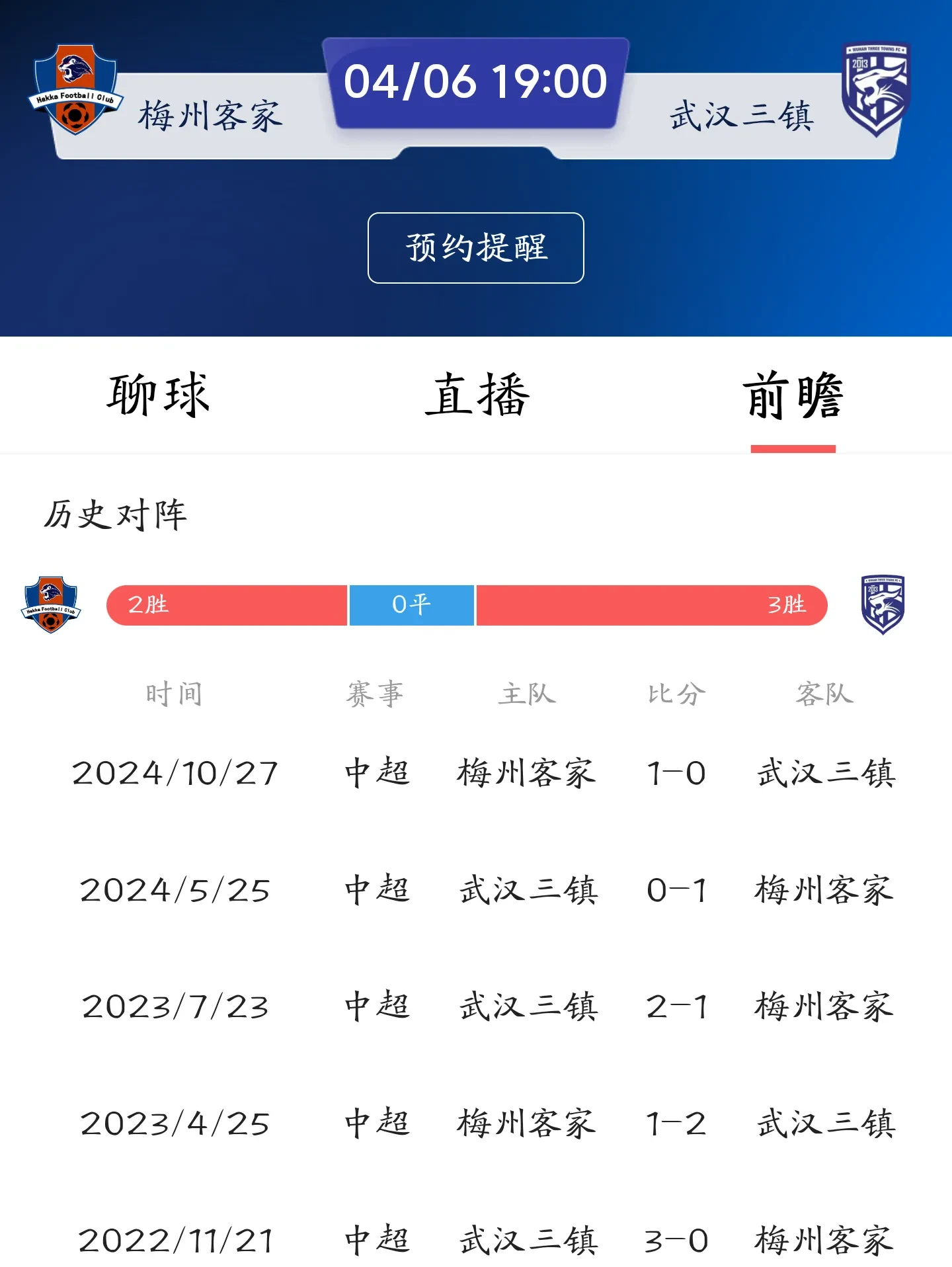Switch to the 直播 tab
Image resolution: width=952 pixels, height=1267 pixels.
477,395
